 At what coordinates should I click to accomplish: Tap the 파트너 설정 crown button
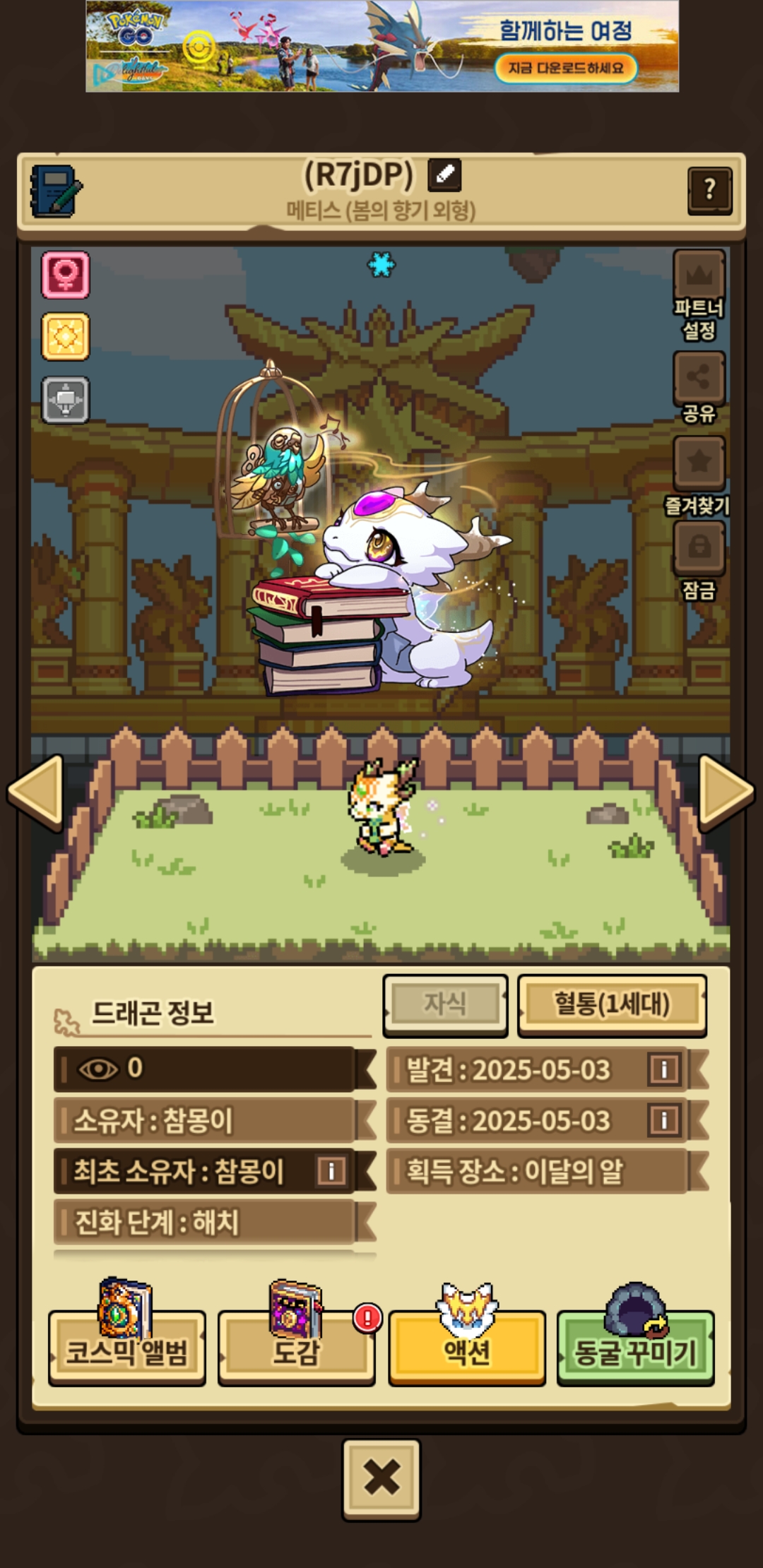pyautogui.click(x=699, y=275)
